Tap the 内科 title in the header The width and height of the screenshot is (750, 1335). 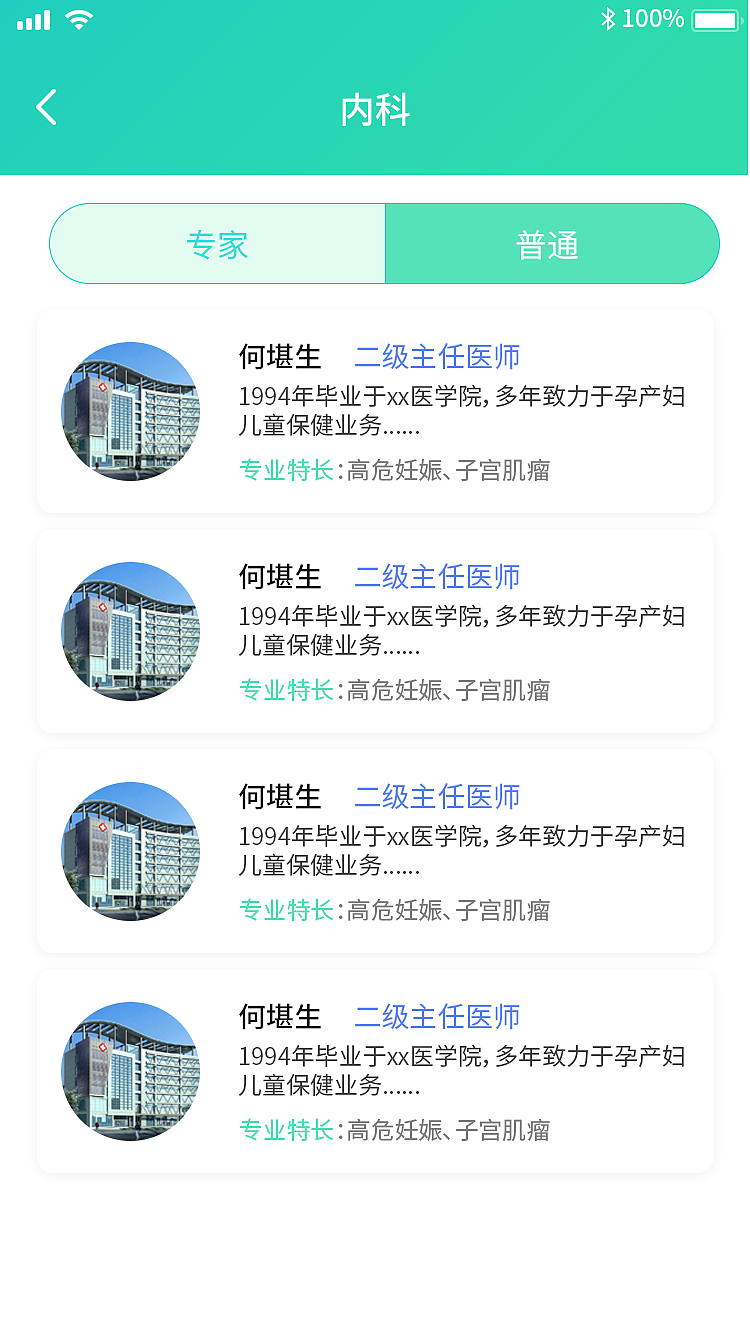point(374,111)
